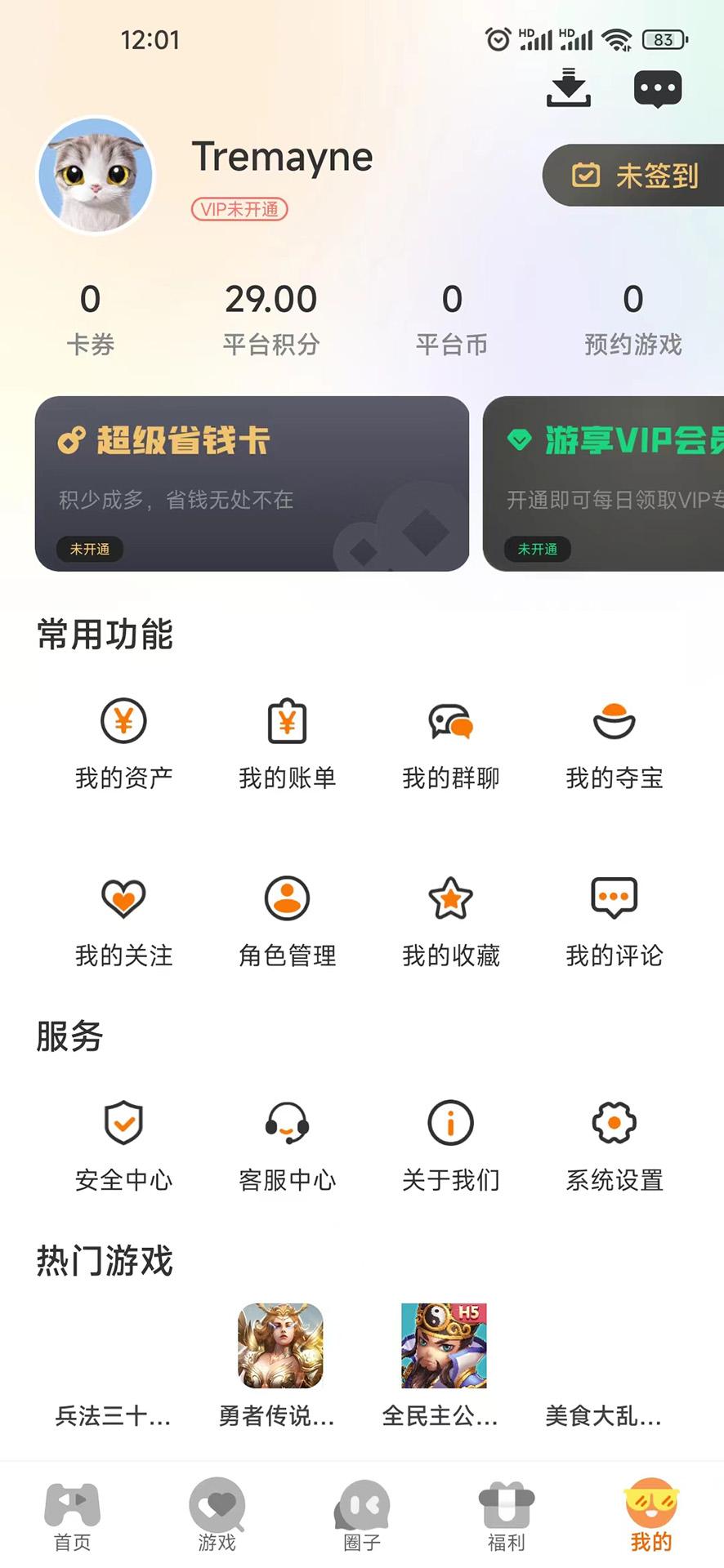Open 安全中心 security center
The width and height of the screenshot is (724, 1568).
(123, 1143)
